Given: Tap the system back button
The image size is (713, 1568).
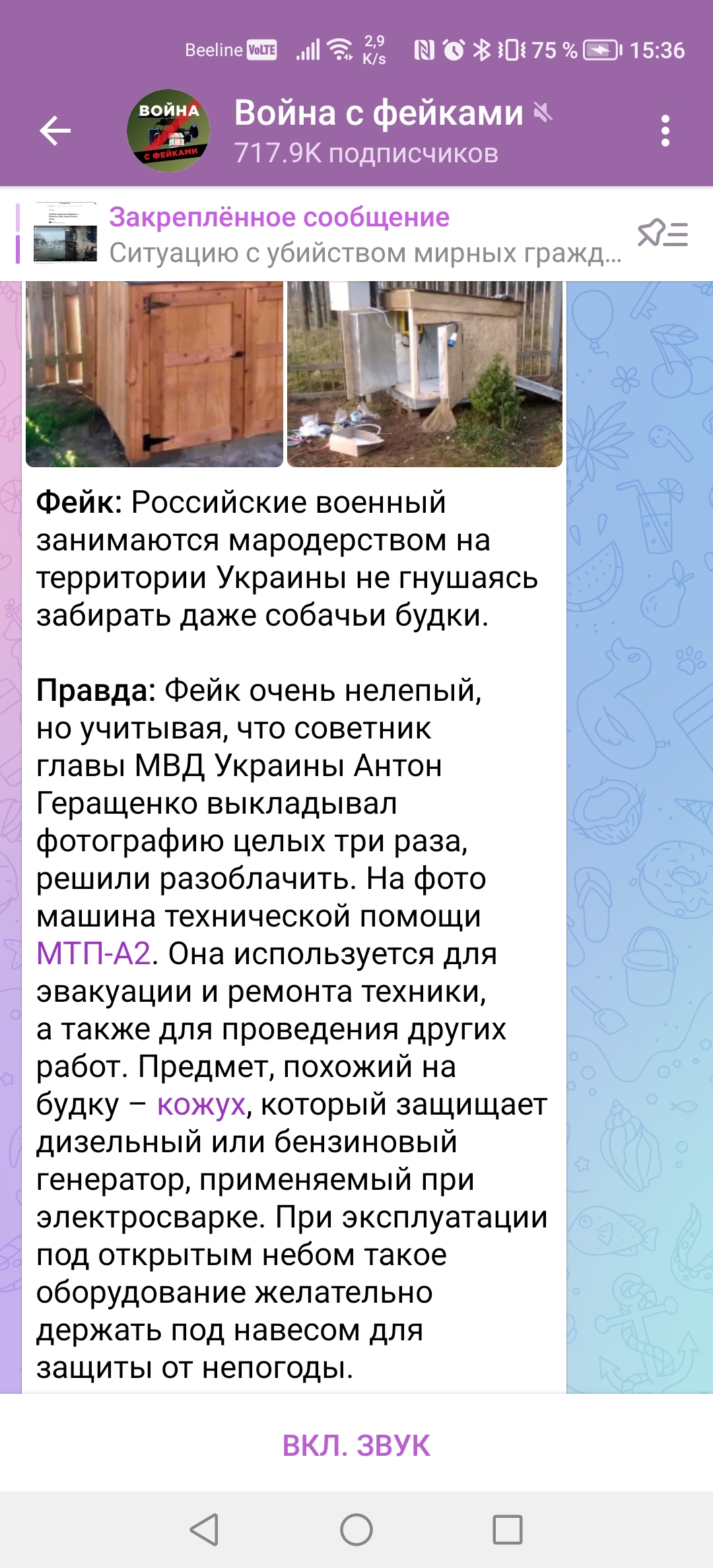Looking at the screenshot, I should tap(205, 1530).
